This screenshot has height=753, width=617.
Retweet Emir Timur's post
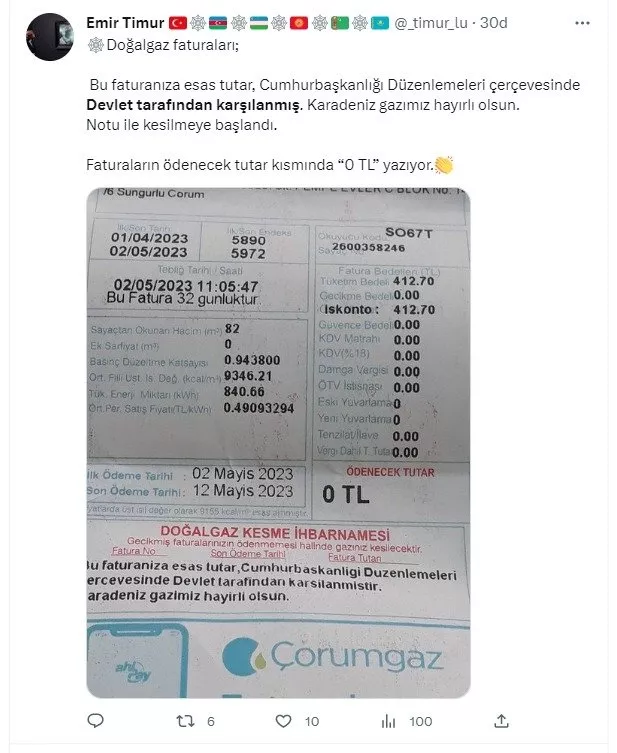pos(182,720)
